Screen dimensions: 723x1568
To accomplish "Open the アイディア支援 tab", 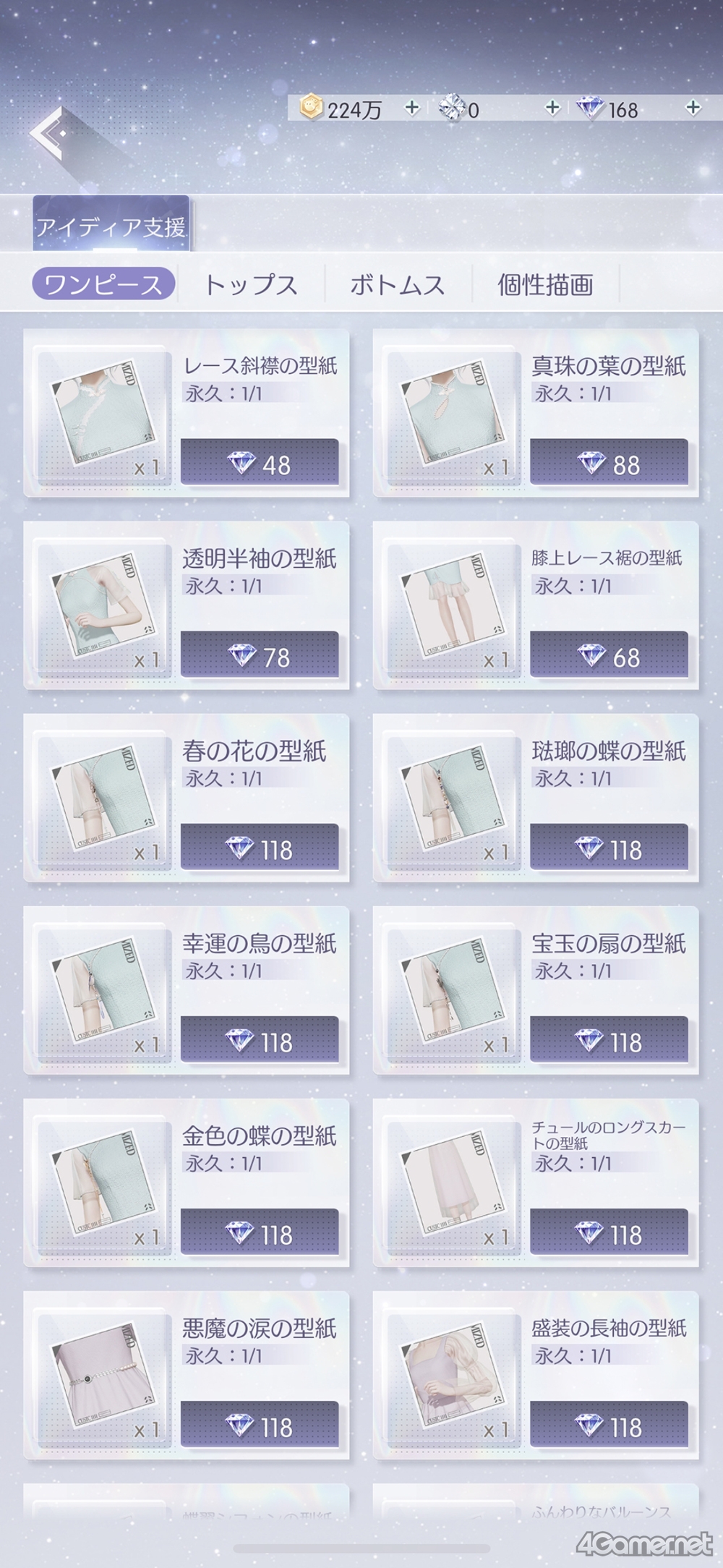I will point(111,225).
